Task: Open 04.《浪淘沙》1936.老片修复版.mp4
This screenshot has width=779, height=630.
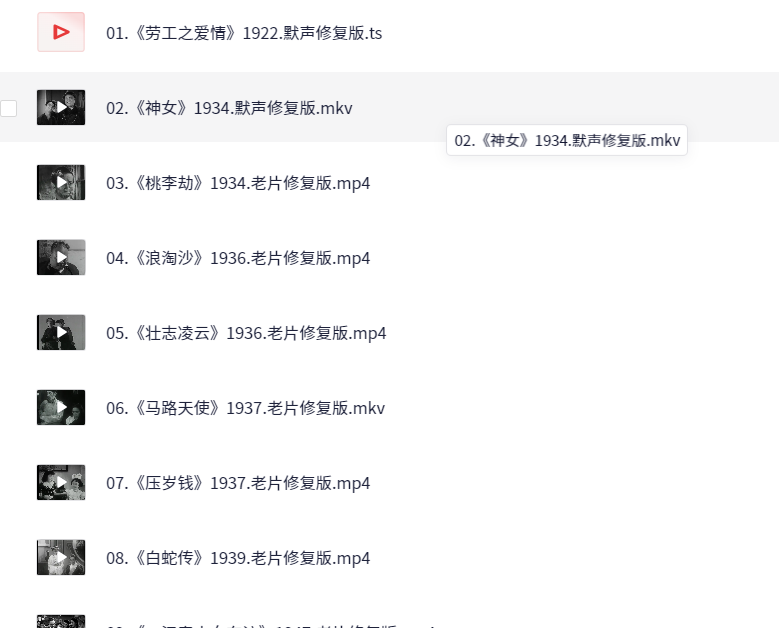Action: coord(238,258)
